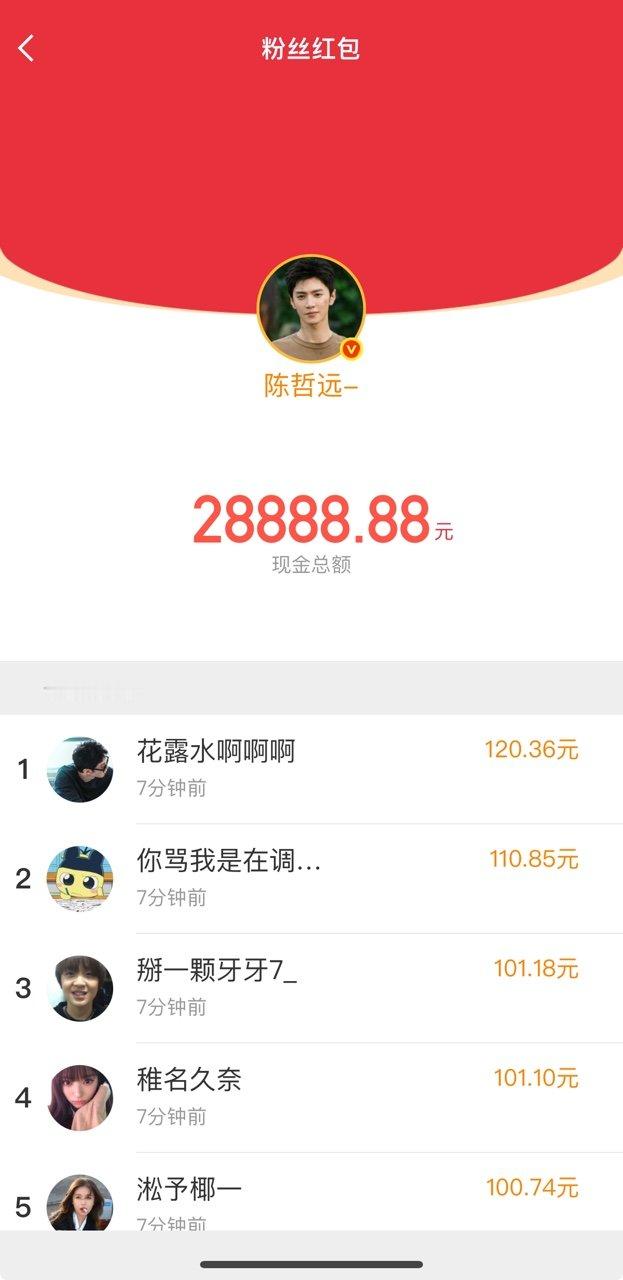The width and height of the screenshot is (623, 1280).
Task: Go back from the 粉丝红包 page
Action: tap(27, 48)
